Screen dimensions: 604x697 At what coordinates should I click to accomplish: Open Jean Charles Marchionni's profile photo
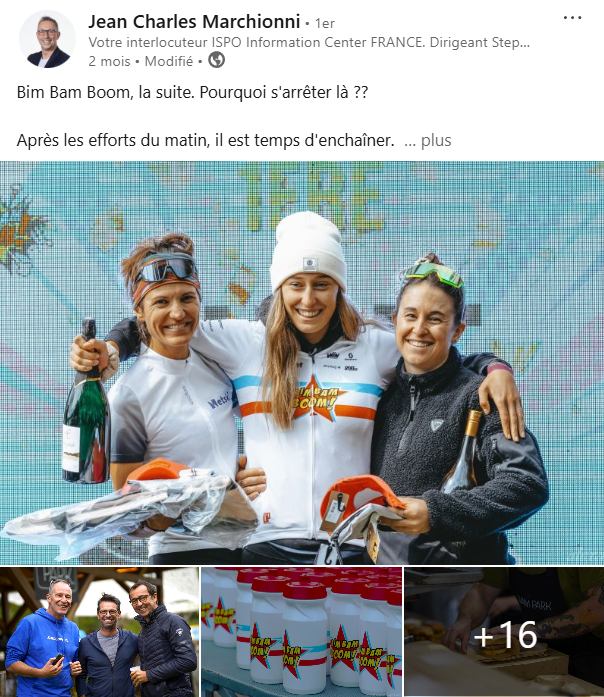tap(46, 39)
